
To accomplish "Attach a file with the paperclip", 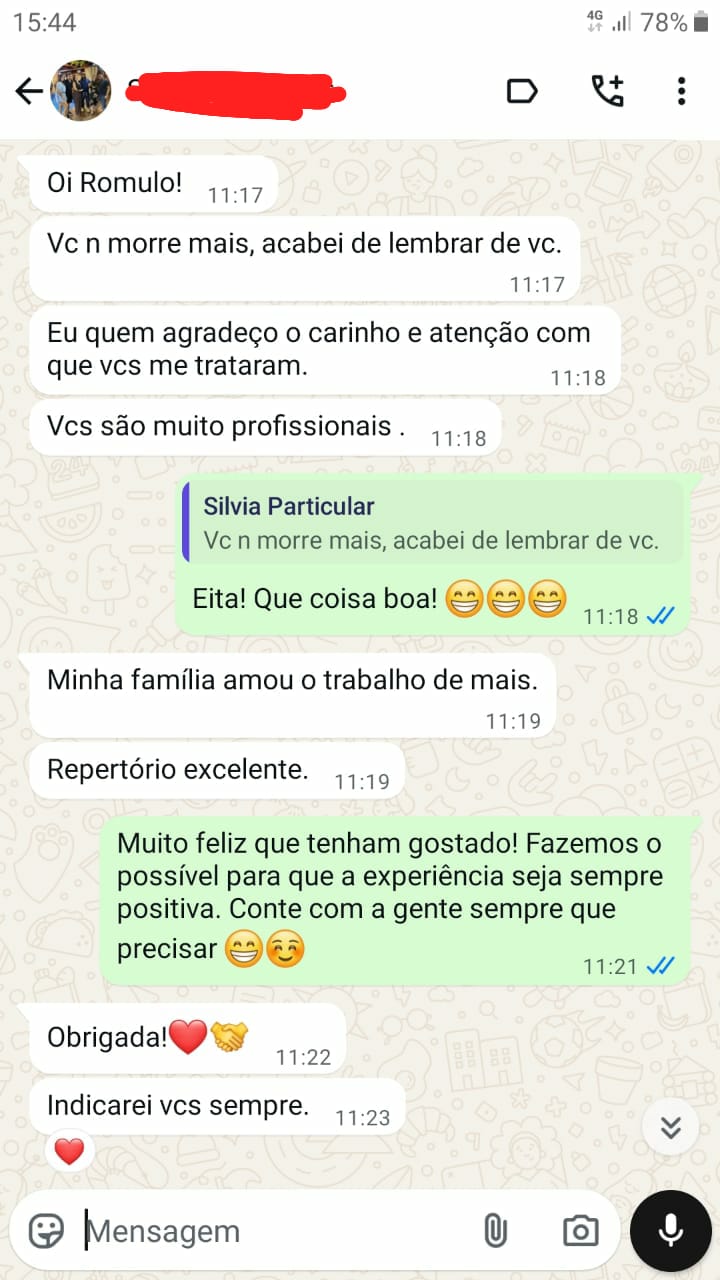I will point(495,1231).
